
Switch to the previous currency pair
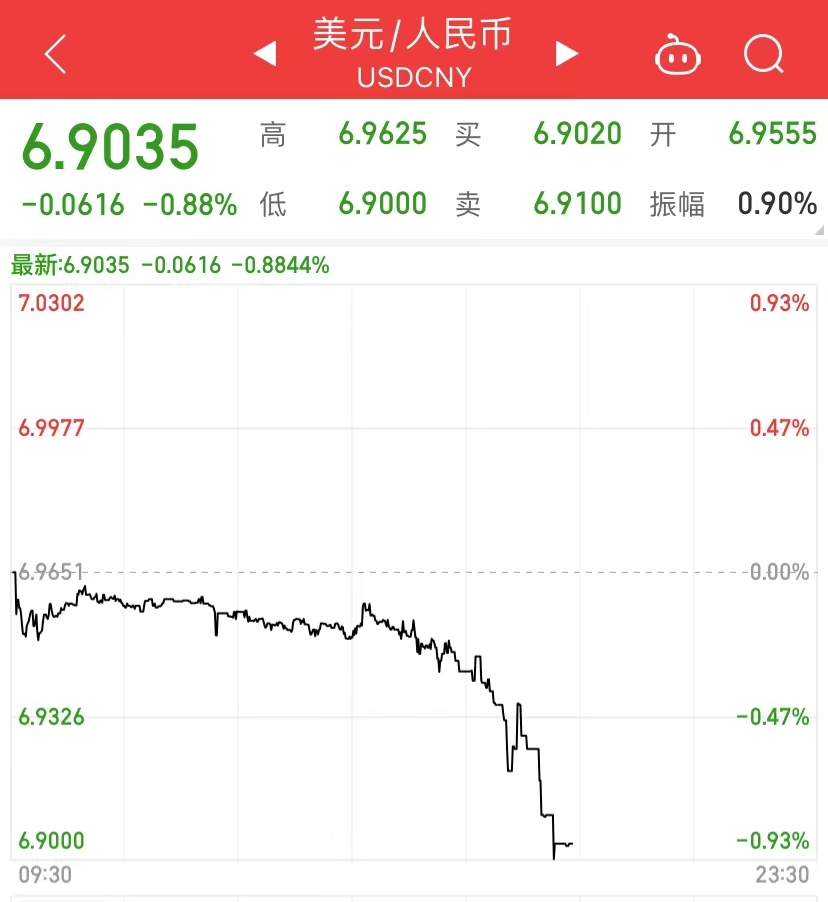(265, 53)
